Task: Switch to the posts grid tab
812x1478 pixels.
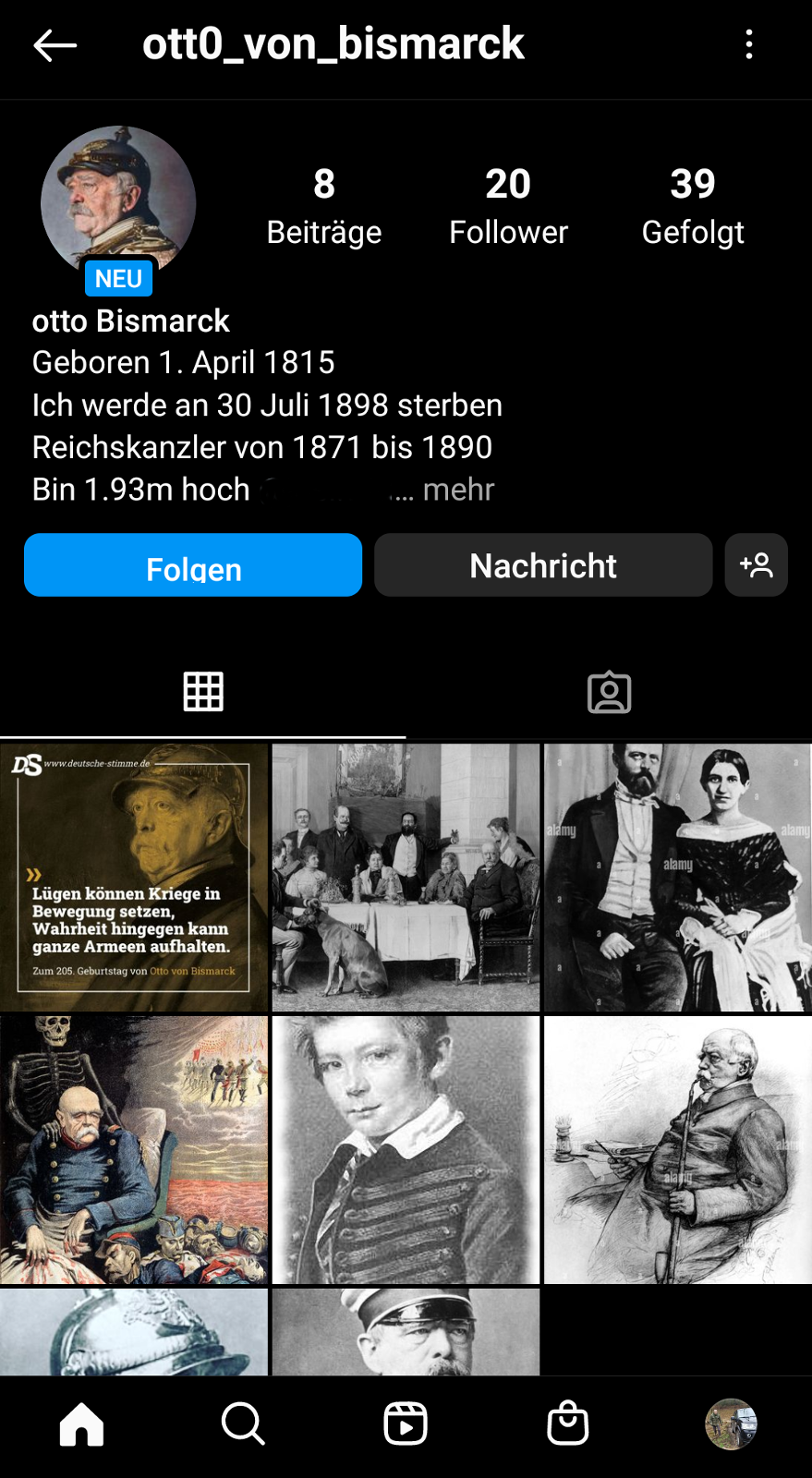Action: (x=203, y=692)
